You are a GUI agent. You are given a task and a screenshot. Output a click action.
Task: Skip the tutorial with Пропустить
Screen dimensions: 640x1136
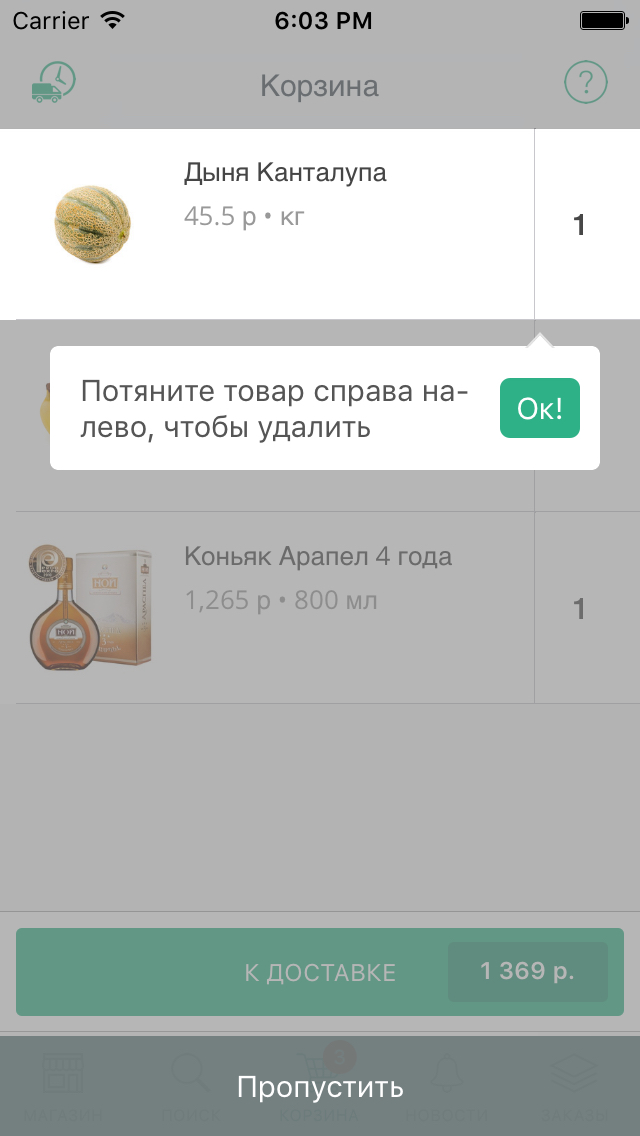(x=320, y=1087)
